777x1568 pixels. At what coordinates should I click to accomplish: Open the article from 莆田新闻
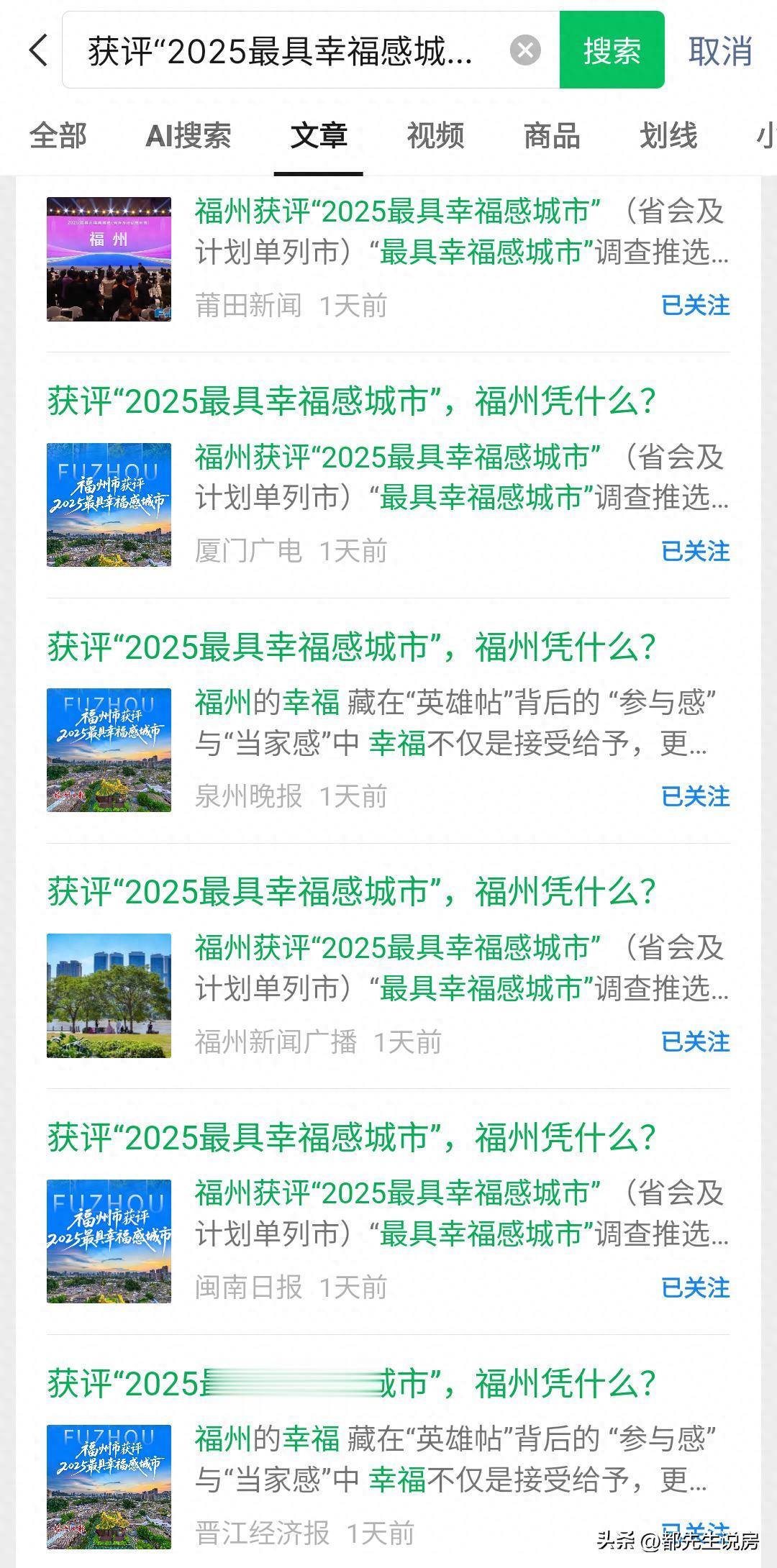click(460, 232)
